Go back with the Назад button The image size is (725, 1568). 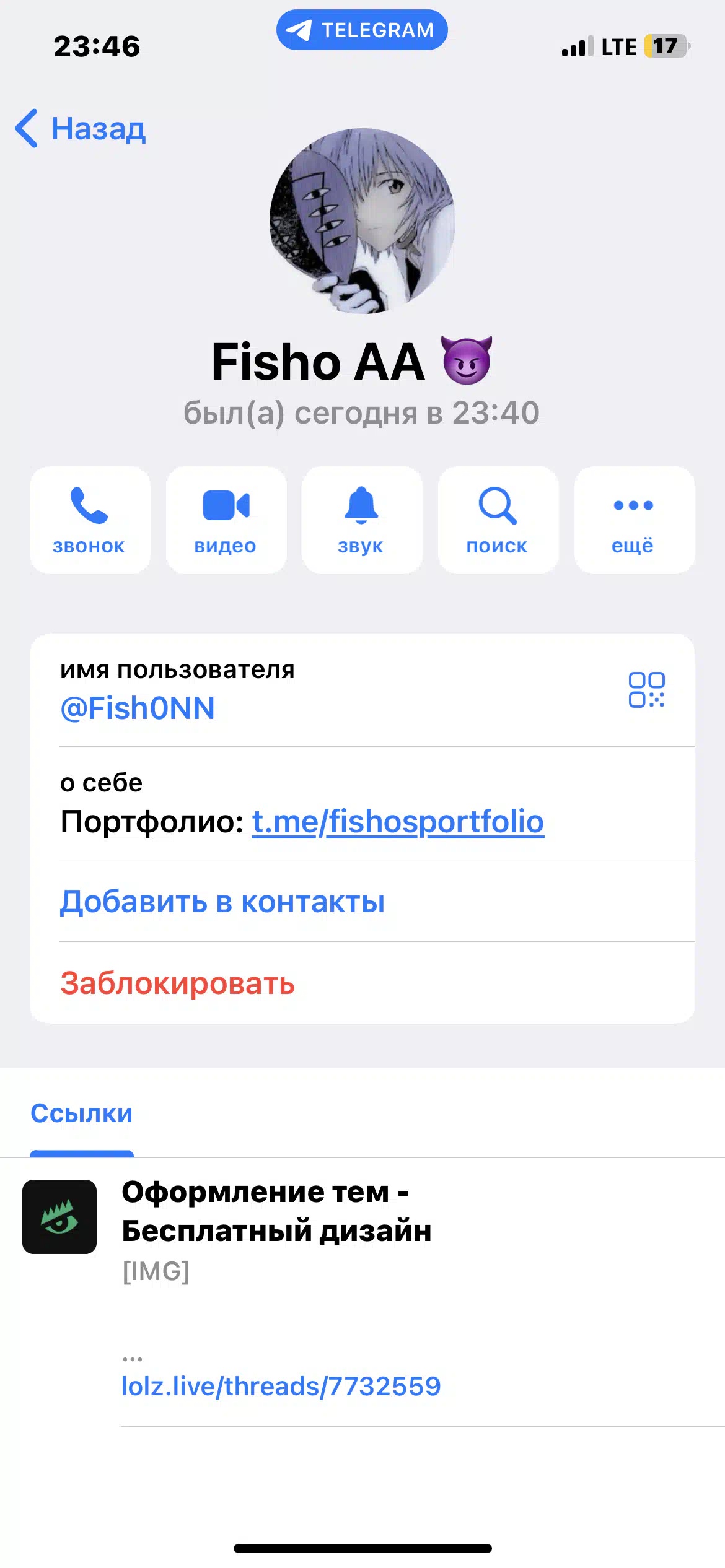(81, 129)
